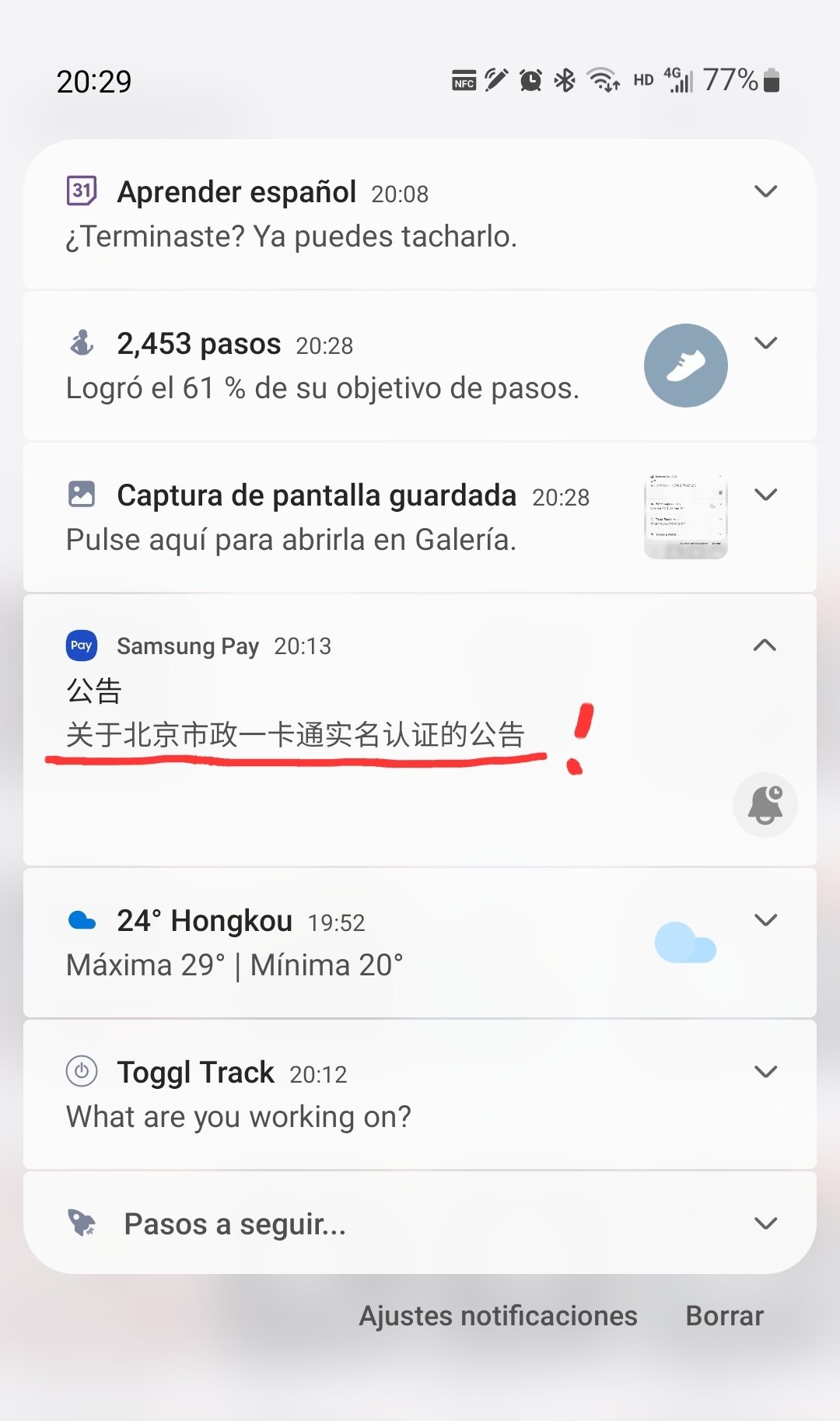Open the Hongkou weather notification
Image resolution: width=840 pixels, height=1421 pixels.
[420, 943]
